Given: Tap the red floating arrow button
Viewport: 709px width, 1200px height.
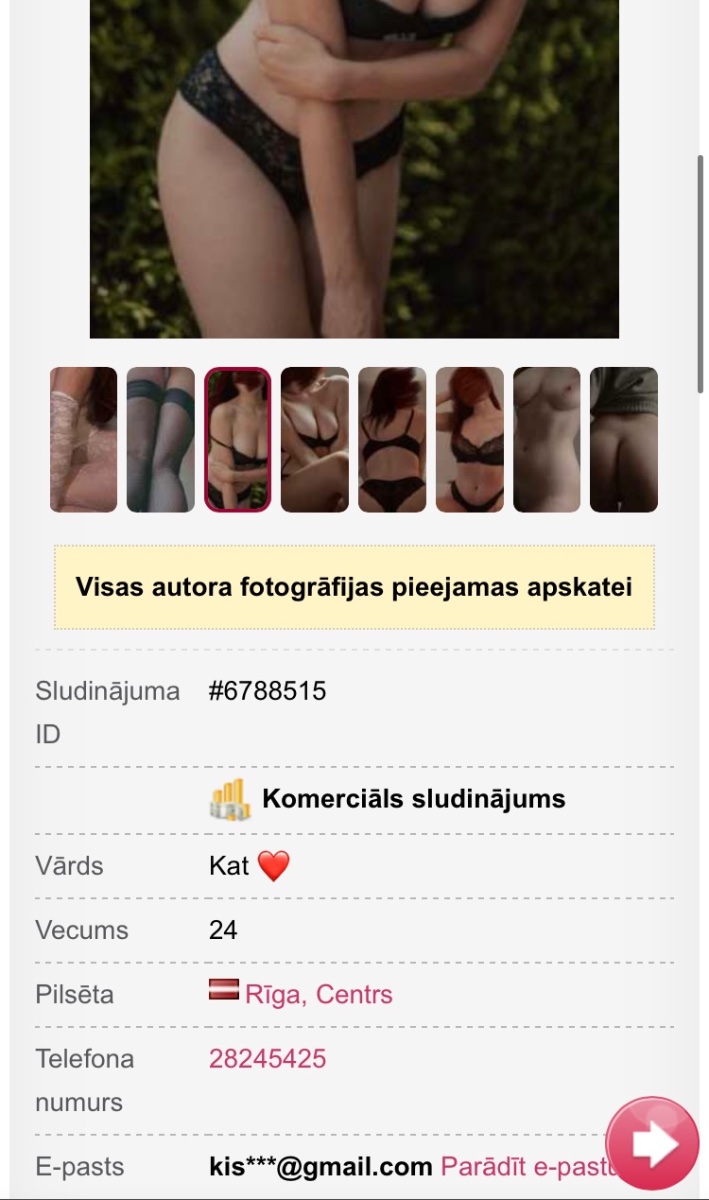Looking at the screenshot, I should click(x=652, y=1145).
